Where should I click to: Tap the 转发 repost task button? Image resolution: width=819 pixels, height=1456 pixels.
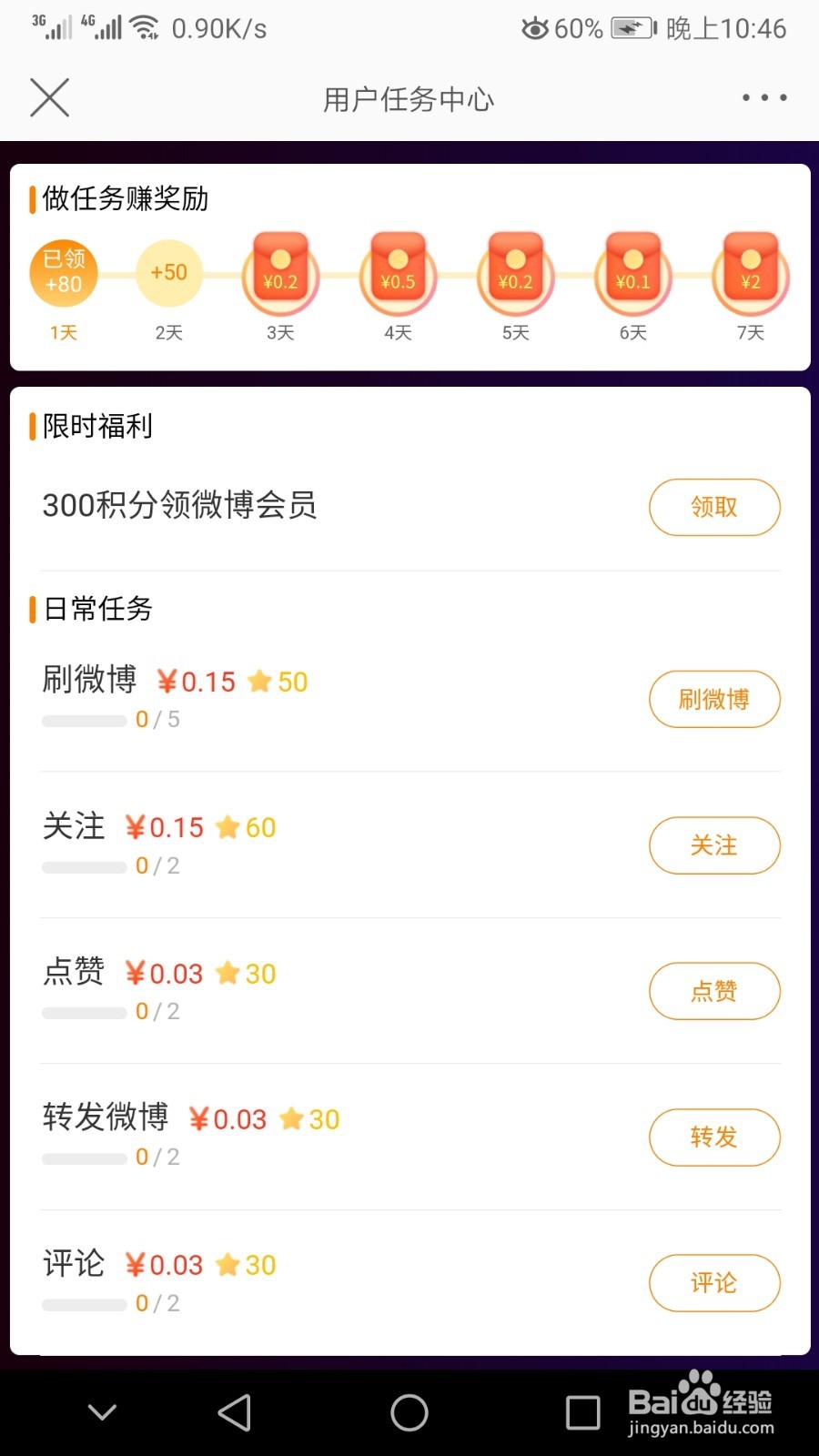pyautogui.click(x=714, y=1137)
